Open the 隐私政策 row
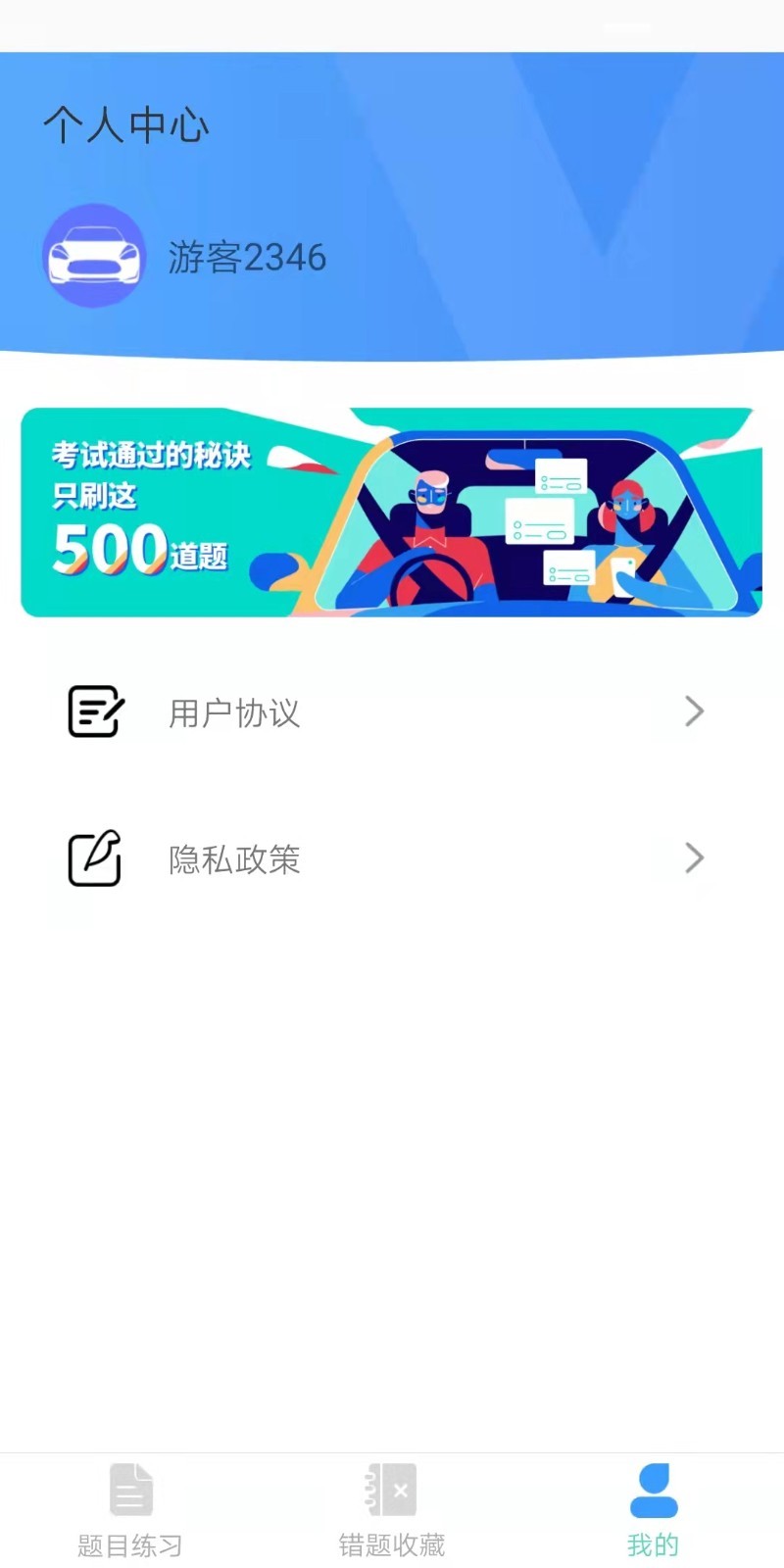The width and height of the screenshot is (784, 1568). click(391, 858)
